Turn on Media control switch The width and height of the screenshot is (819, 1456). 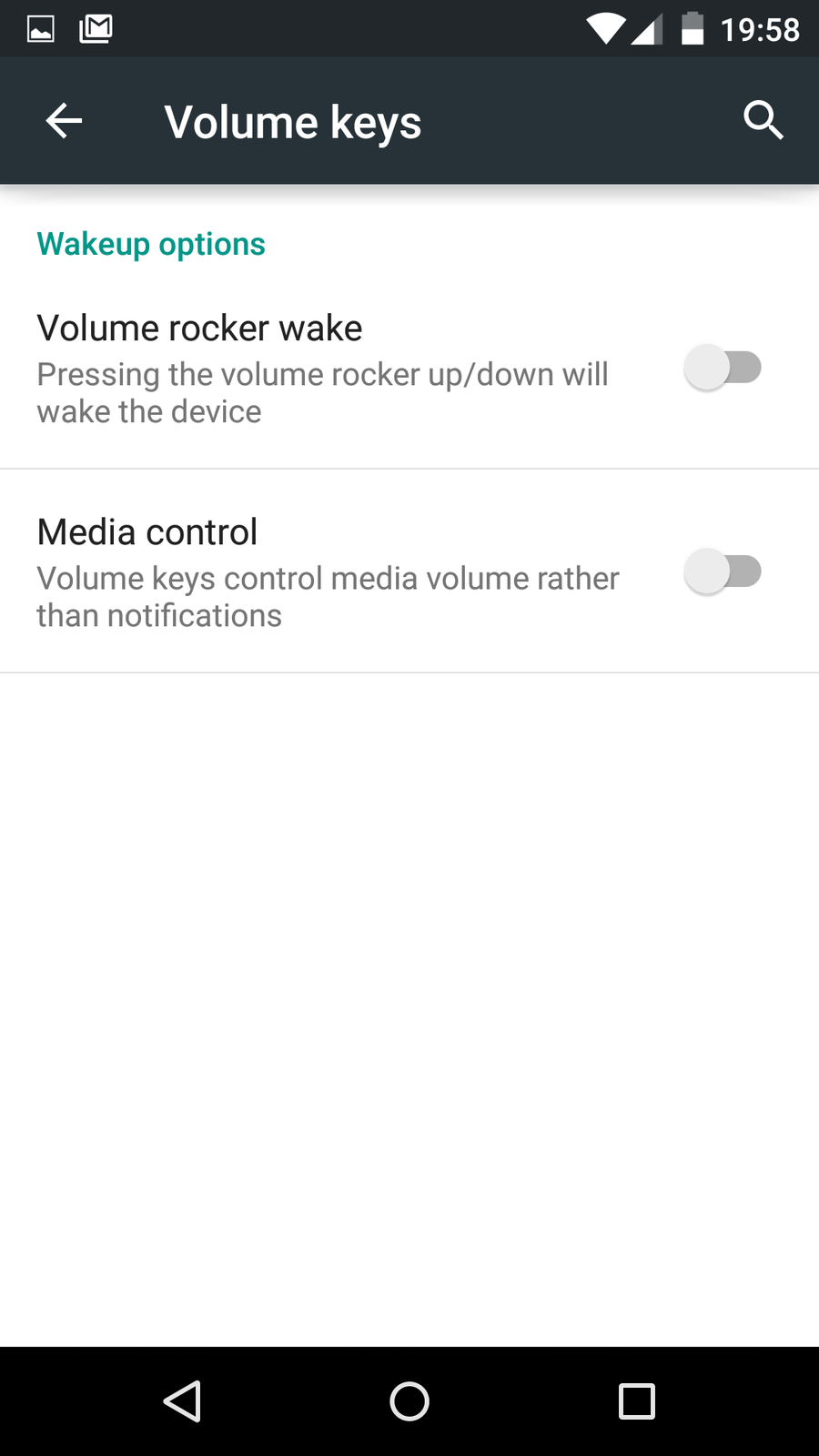pos(723,571)
